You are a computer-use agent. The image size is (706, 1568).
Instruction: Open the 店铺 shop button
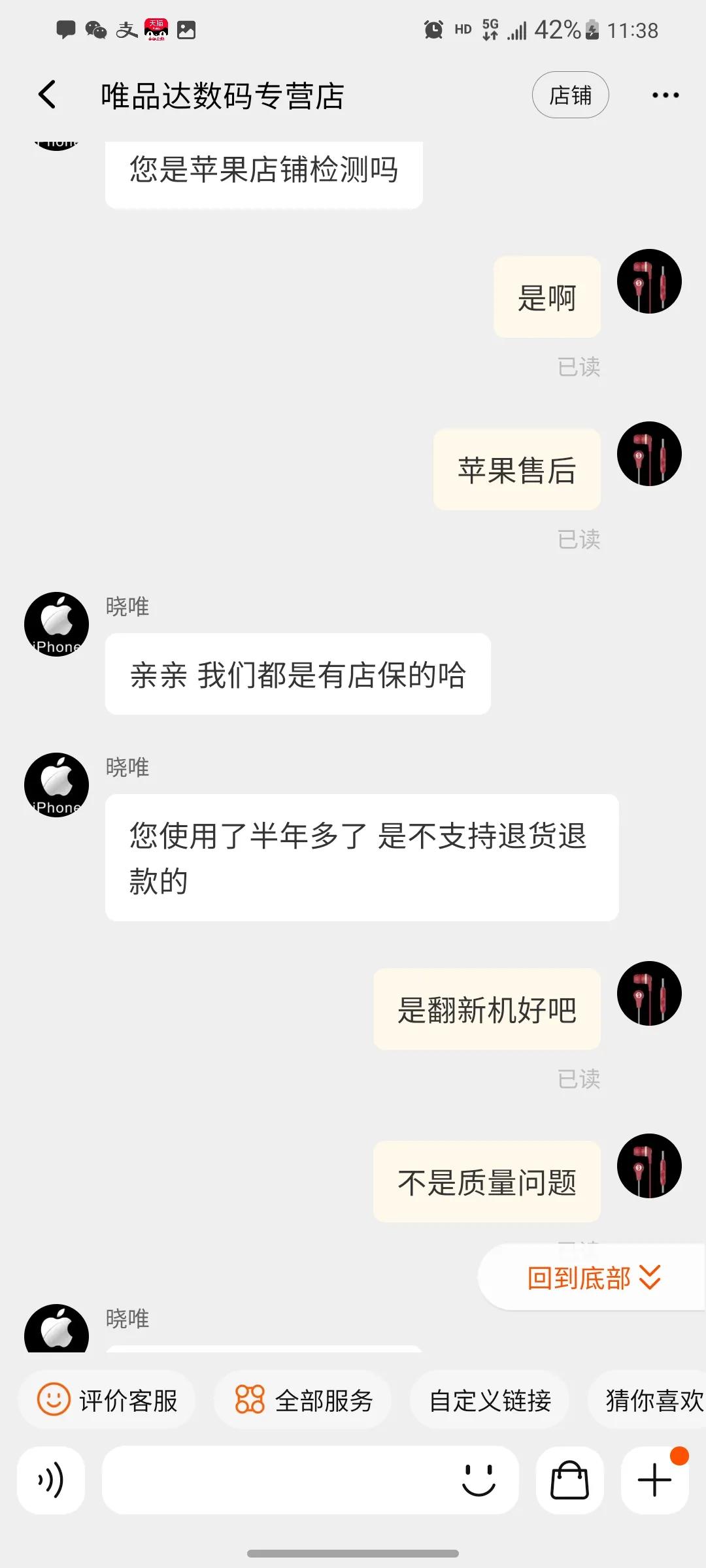[570, 95]
